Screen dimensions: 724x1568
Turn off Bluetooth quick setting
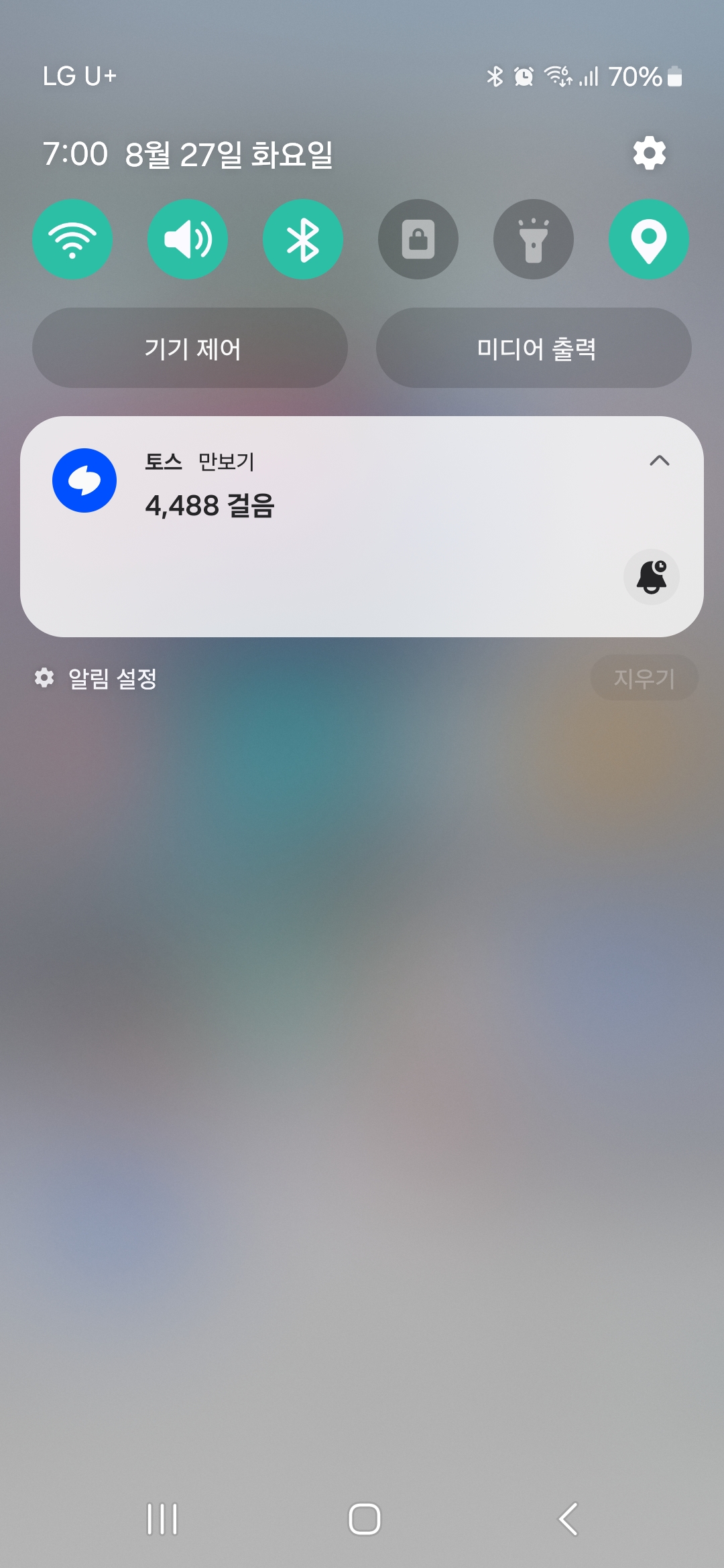[303, 239]
